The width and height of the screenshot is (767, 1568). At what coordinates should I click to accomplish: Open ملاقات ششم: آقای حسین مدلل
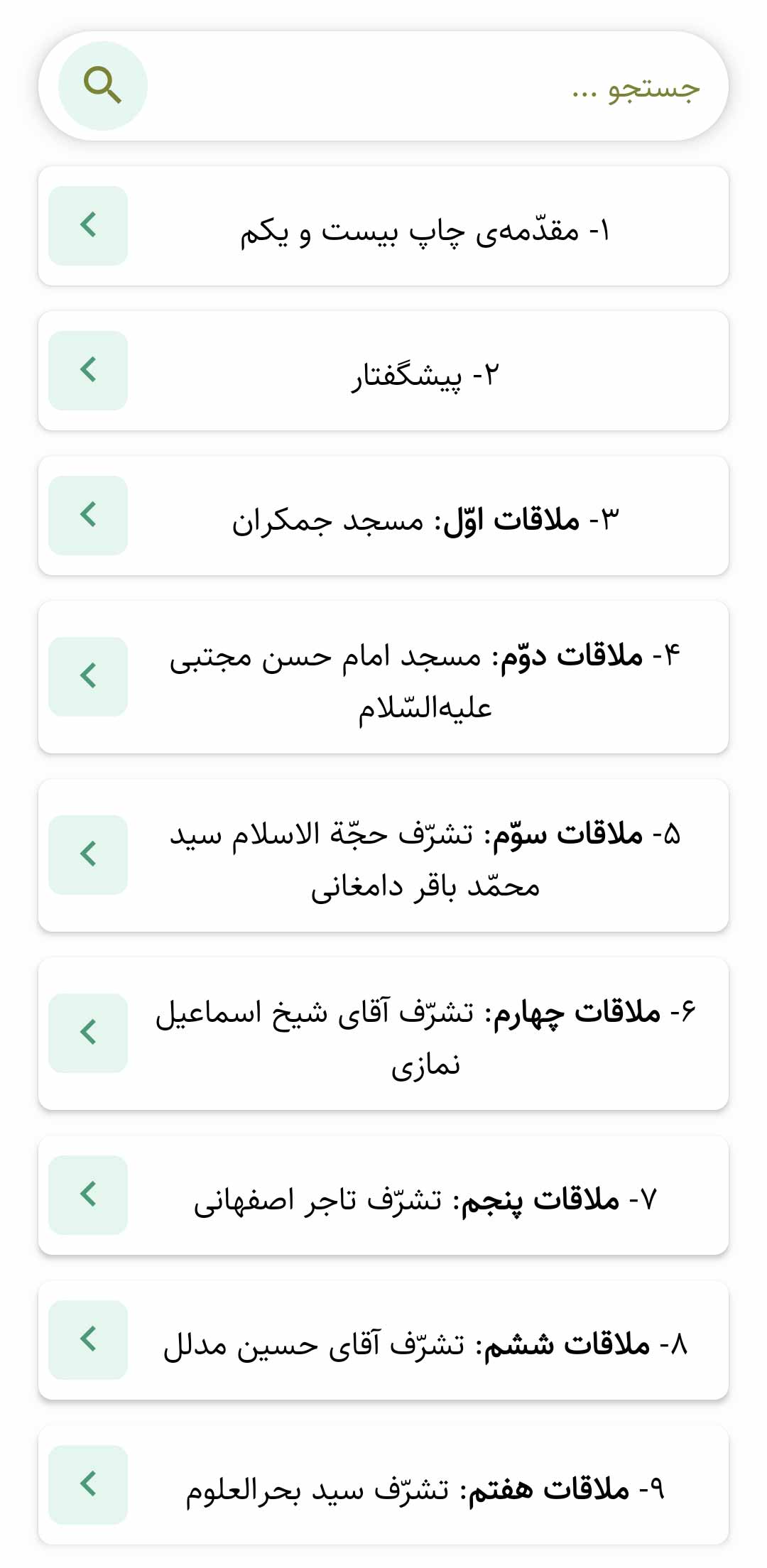pyautogui.click(x=383, y=1340)
